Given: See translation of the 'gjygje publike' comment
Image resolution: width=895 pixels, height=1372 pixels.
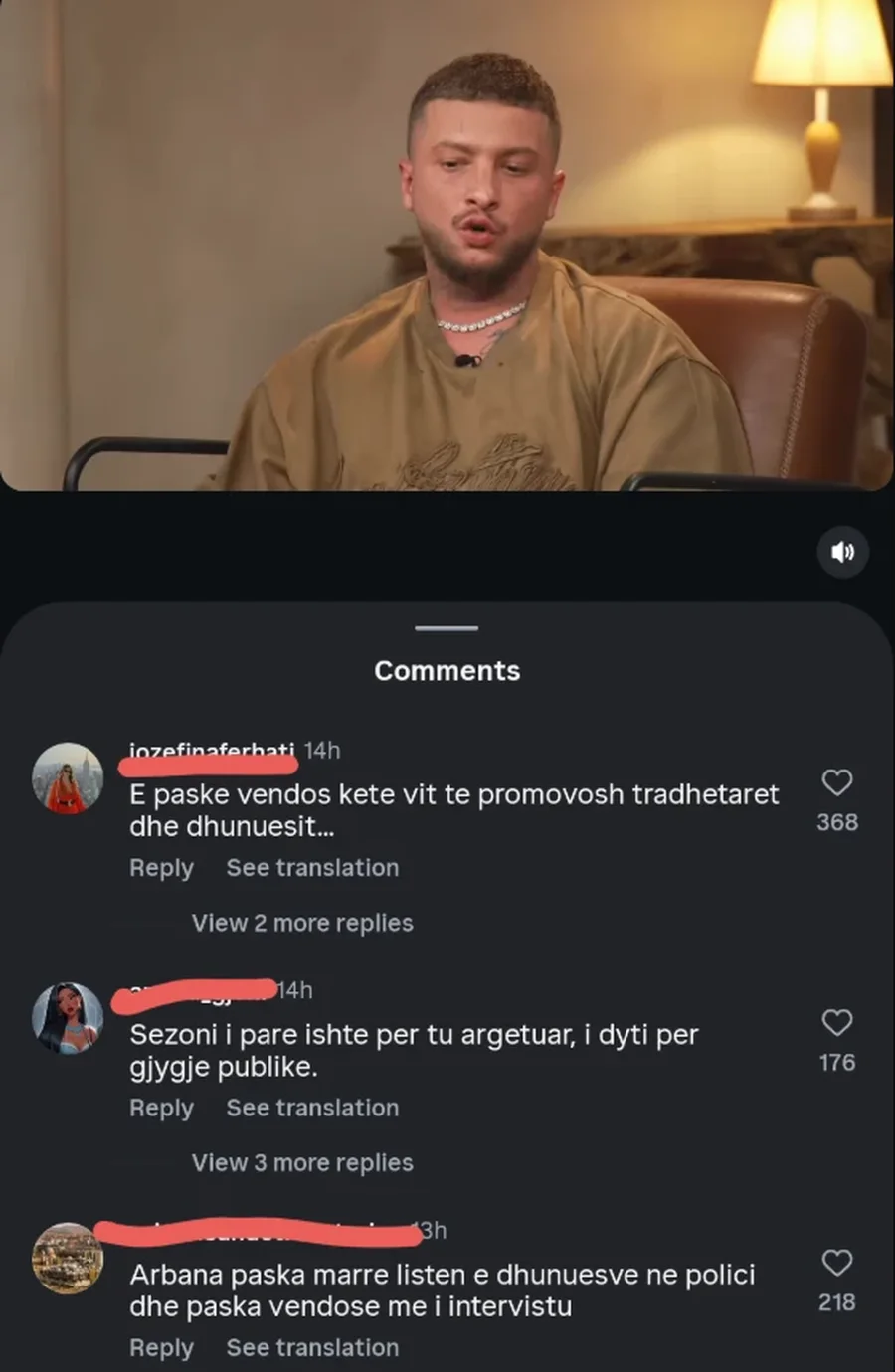Looking at the screenshot, I should coord(312,1108).
